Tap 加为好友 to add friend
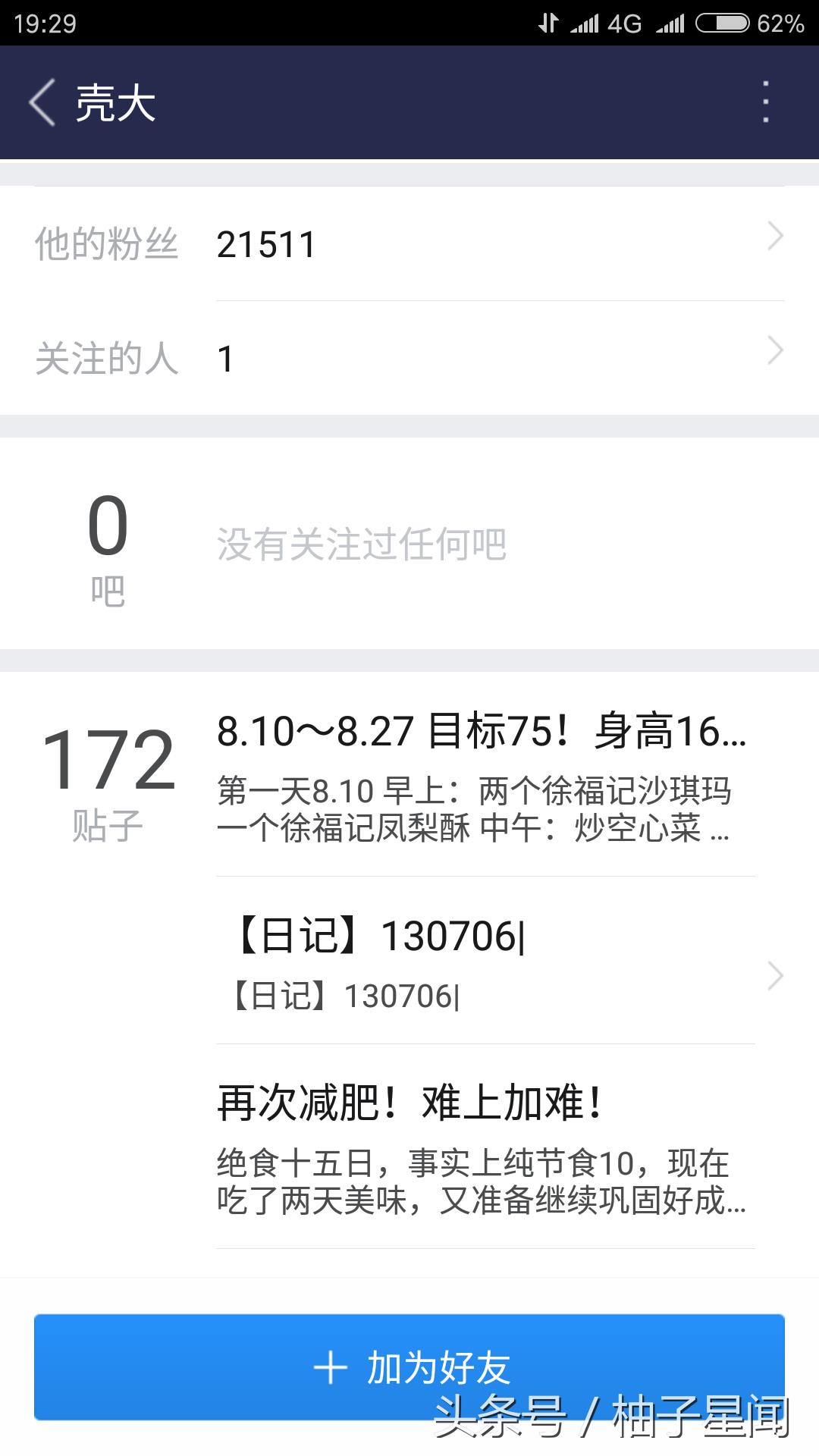Image resolution: width=819 pixels, height=1456 pixels. click(x=409, y=1367)
